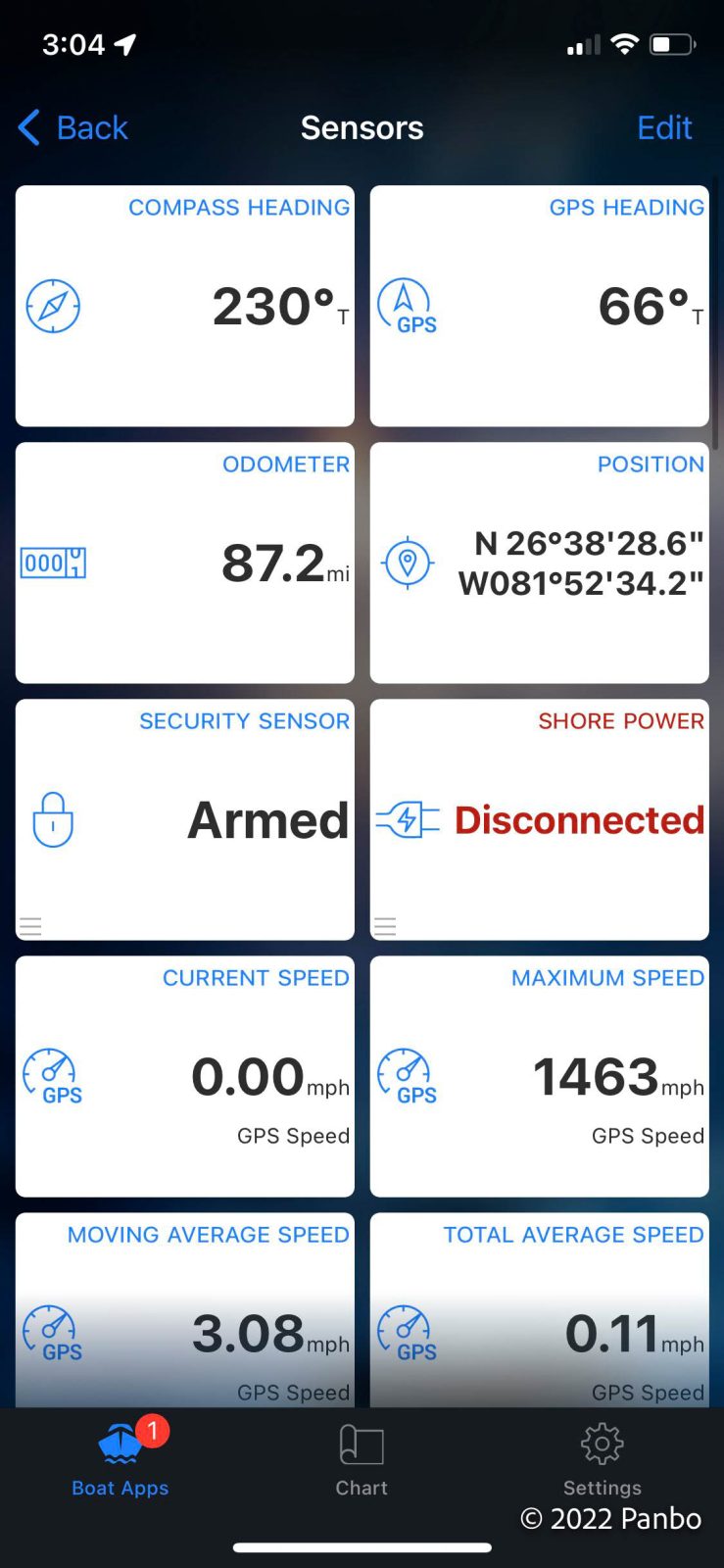Open the Security Sensor card
This screenshot has height=1568, width=724.
pyautogui.click(x=185, y=819)
